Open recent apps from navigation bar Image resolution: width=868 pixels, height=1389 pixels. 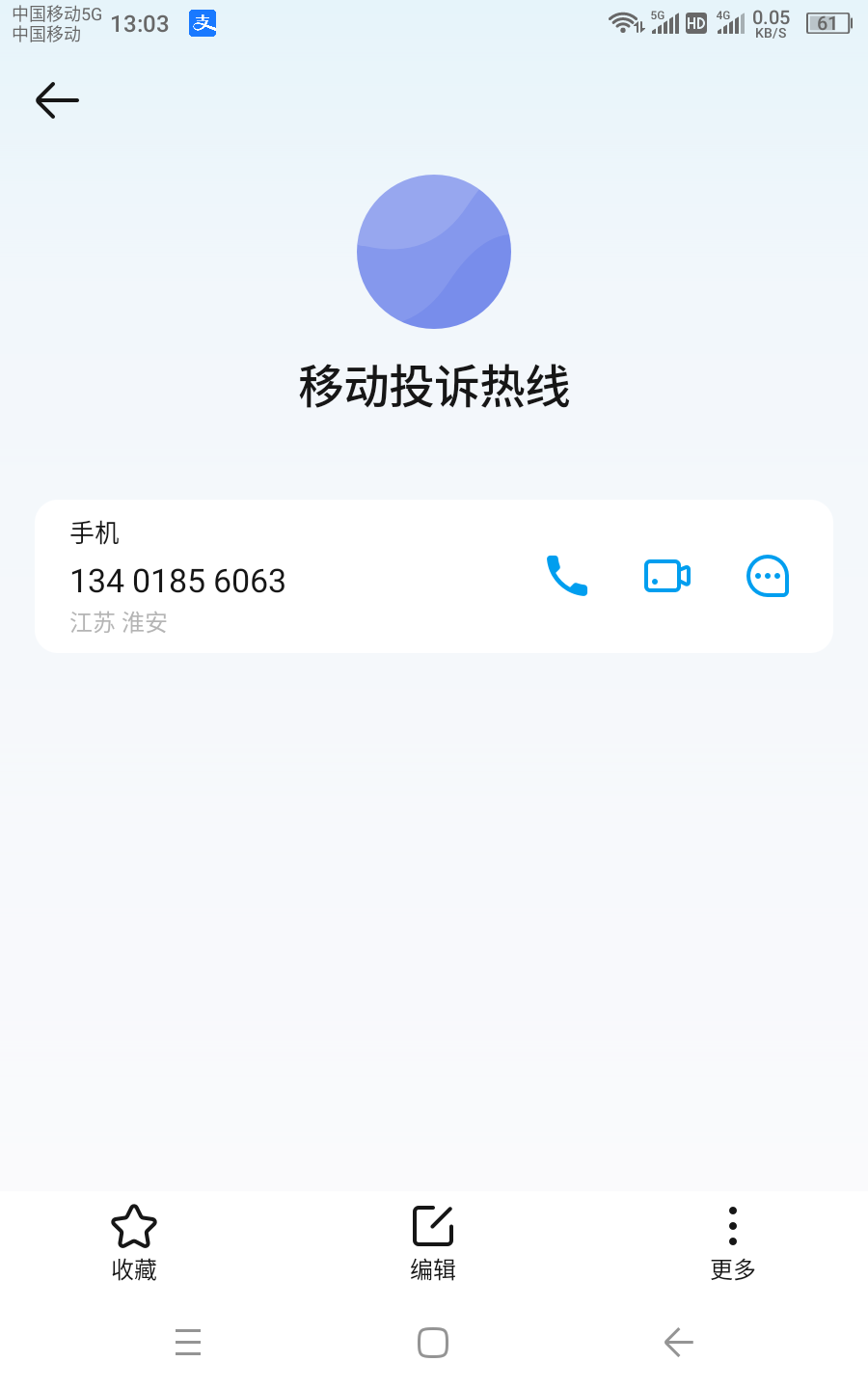click(x=188, y=1343)
